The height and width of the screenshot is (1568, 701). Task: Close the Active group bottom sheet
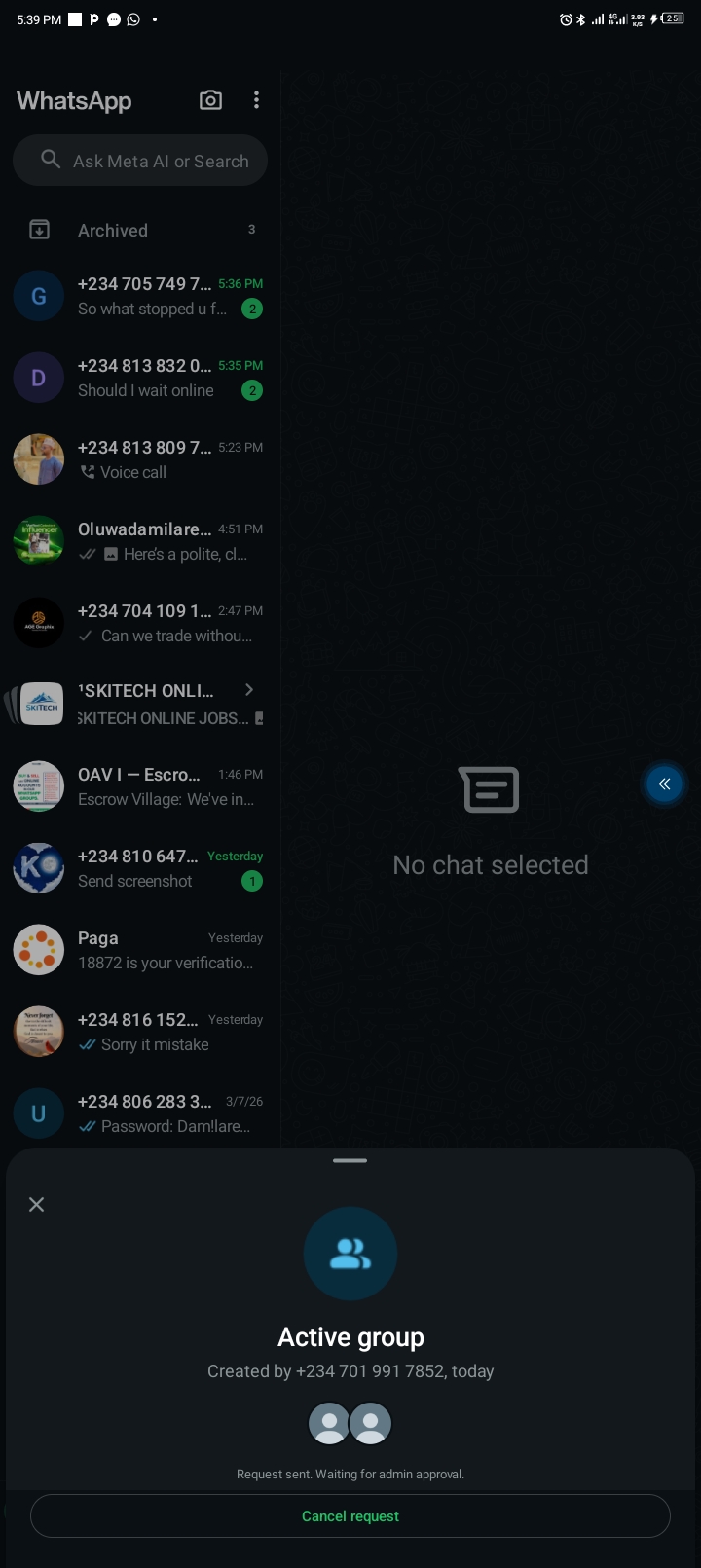pyautogui.click(x=37, y=1204)
